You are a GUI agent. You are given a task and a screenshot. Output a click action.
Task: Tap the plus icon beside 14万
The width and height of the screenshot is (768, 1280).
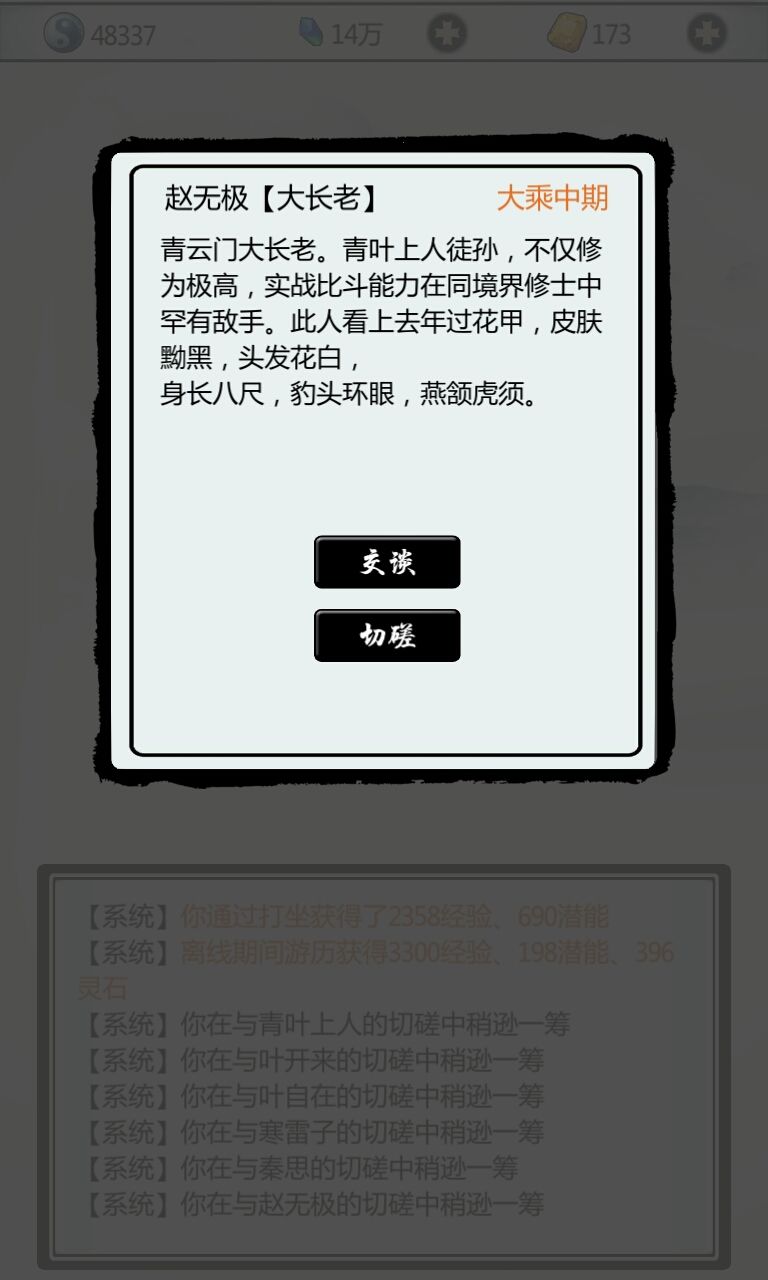tap(447, 34)
